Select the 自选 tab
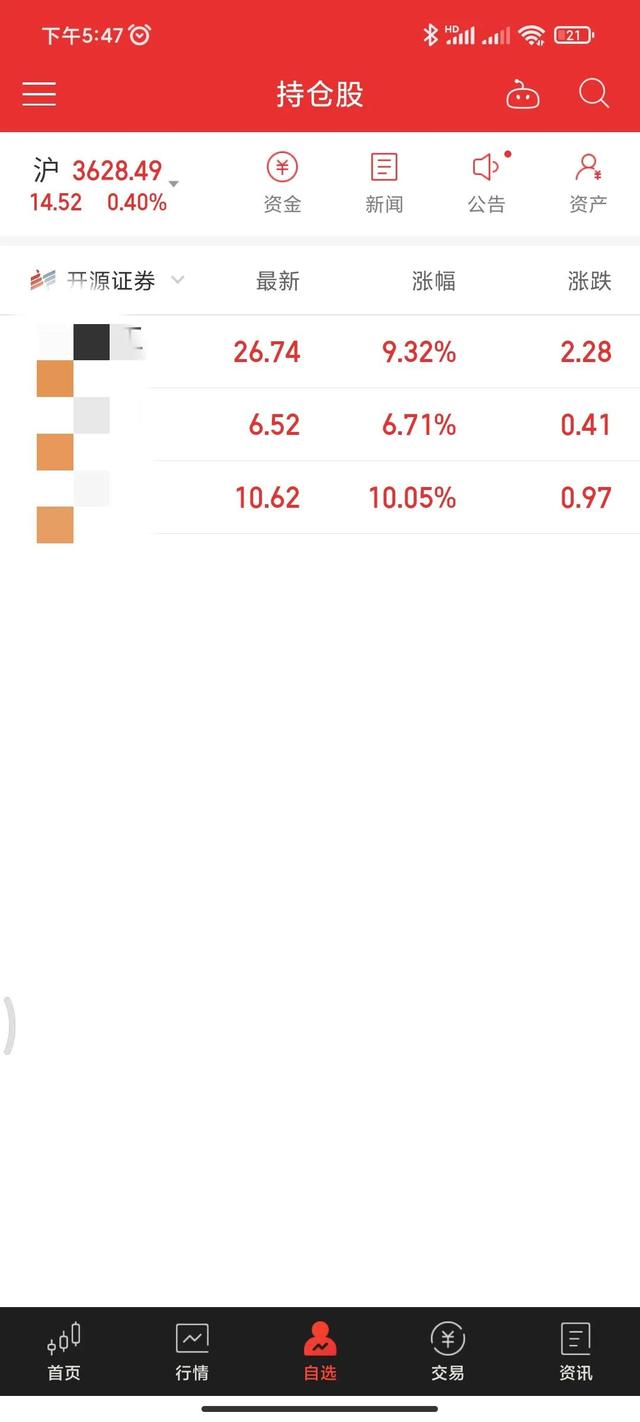Screen dimensions: 640x1422 (320, 1352)
